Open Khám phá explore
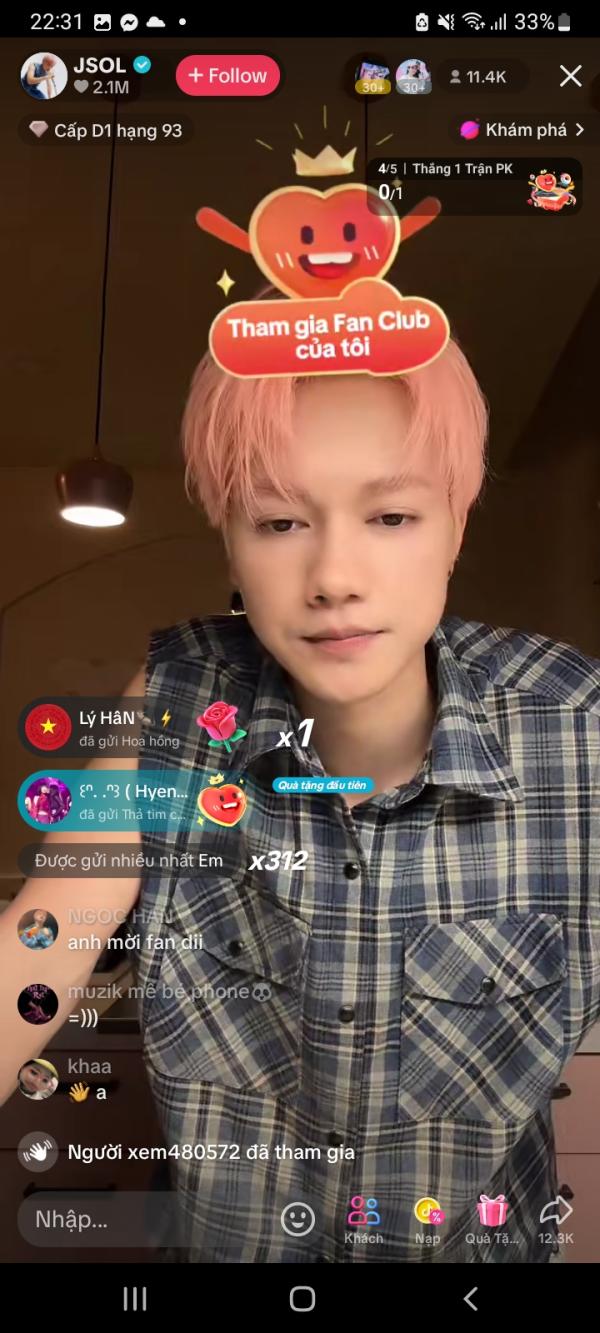The image size is (600, 1333). coord(521,130)
